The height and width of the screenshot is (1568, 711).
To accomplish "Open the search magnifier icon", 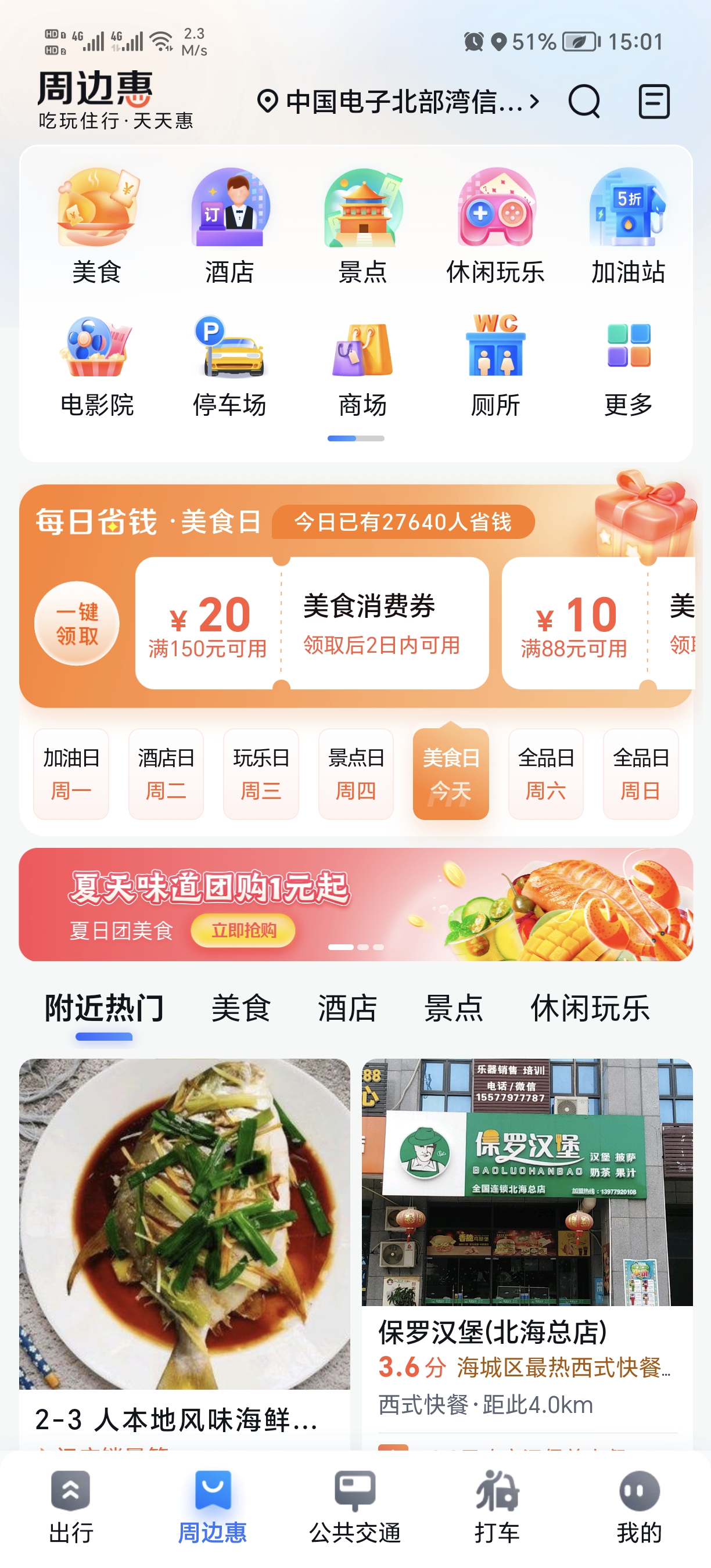I will point(584,103).
